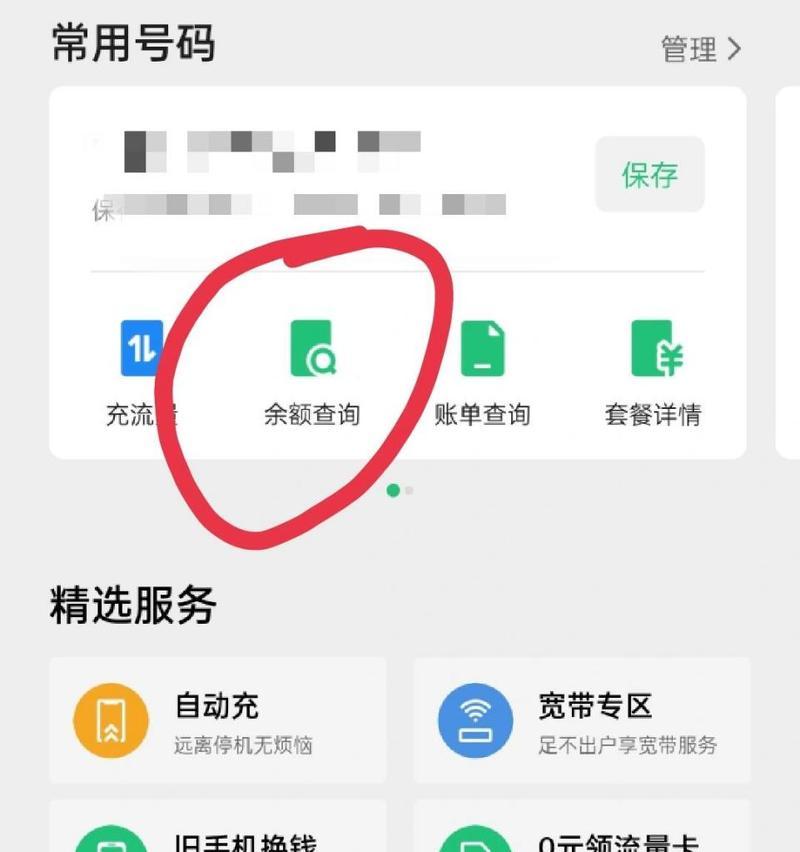Open 管理 for common numbers
The height and width of the screenshot is (852, 800).
(701, 48)
